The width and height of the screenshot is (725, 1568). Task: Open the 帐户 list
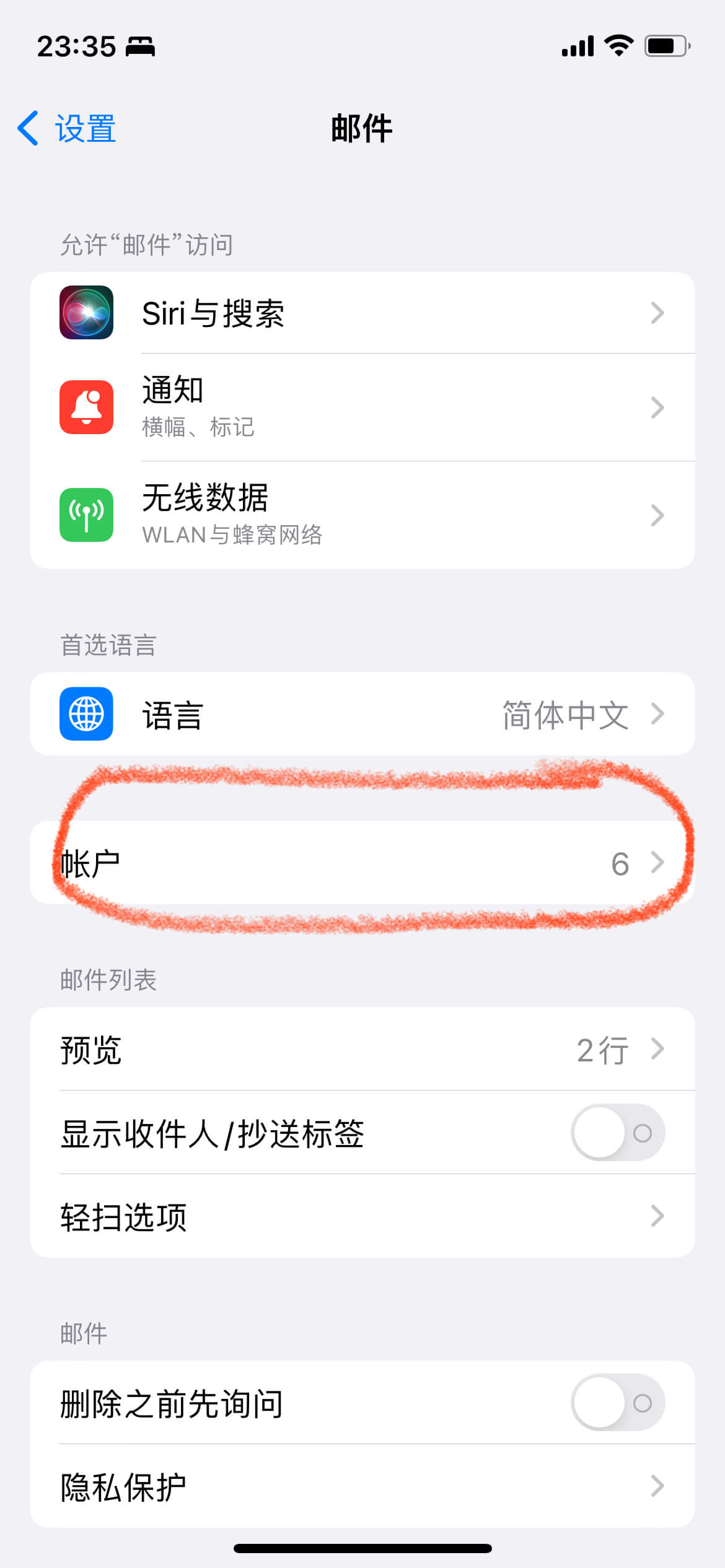click(x=362, y=863)
